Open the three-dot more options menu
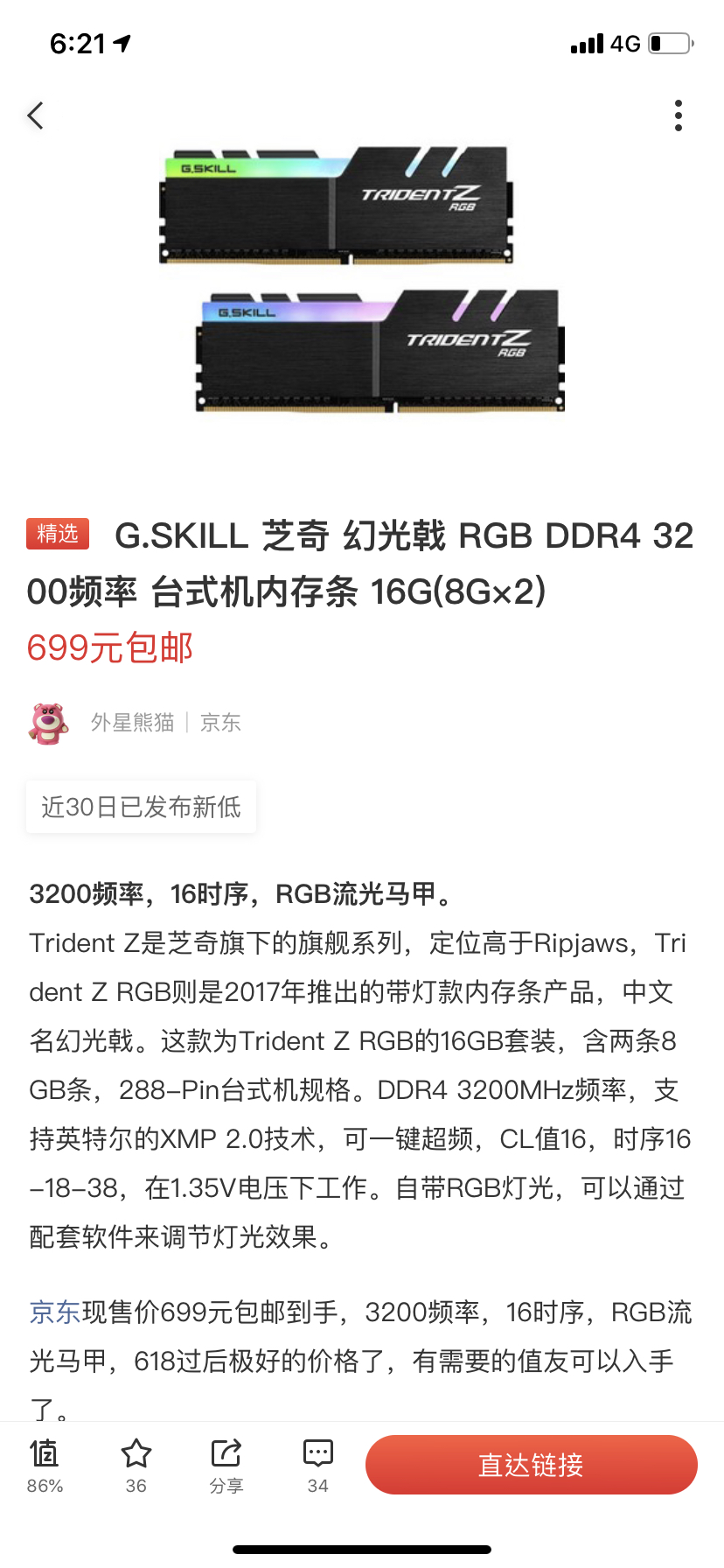The image size is (724, 1568). (x=679, y=115)
